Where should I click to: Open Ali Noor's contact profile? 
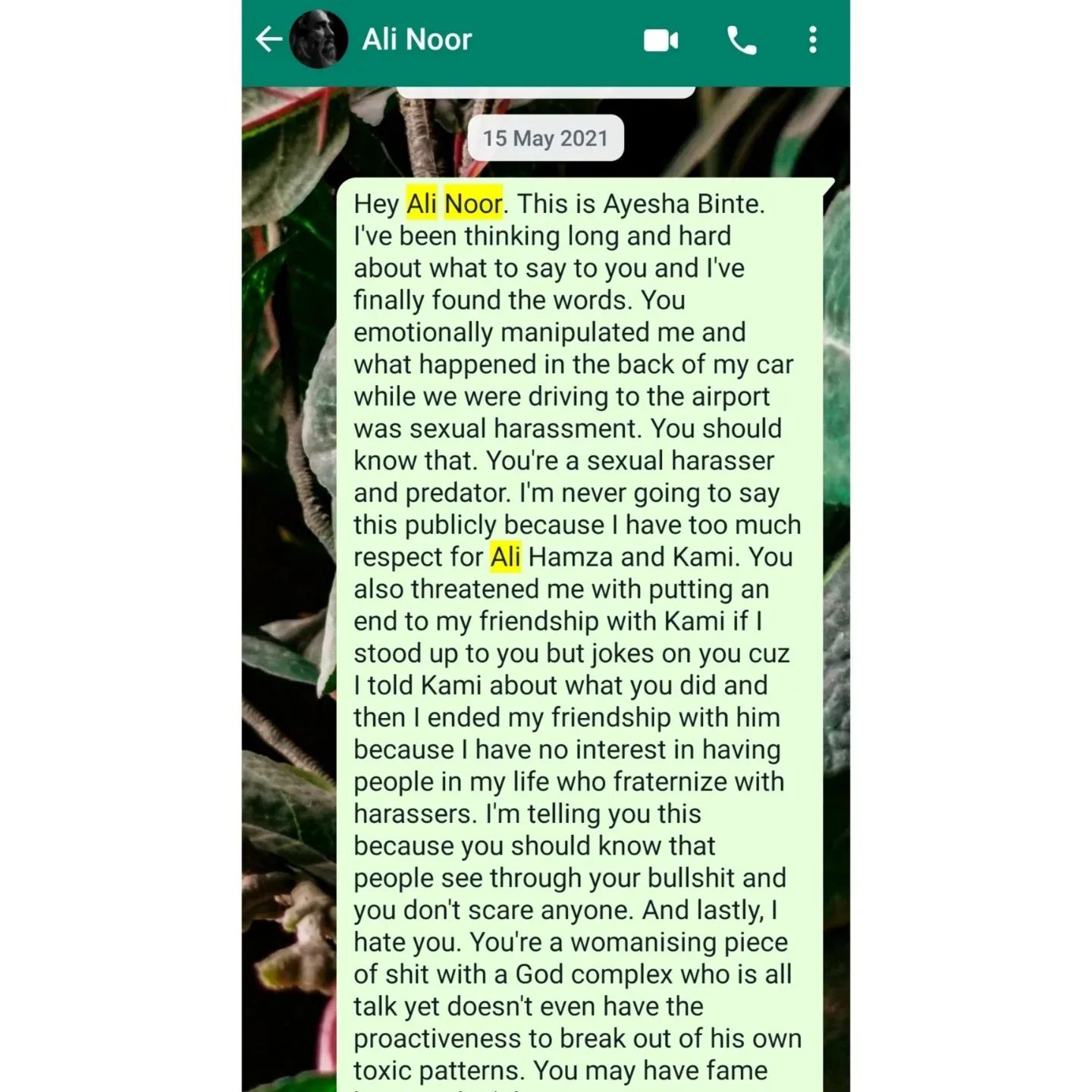[x=416, y=39]
